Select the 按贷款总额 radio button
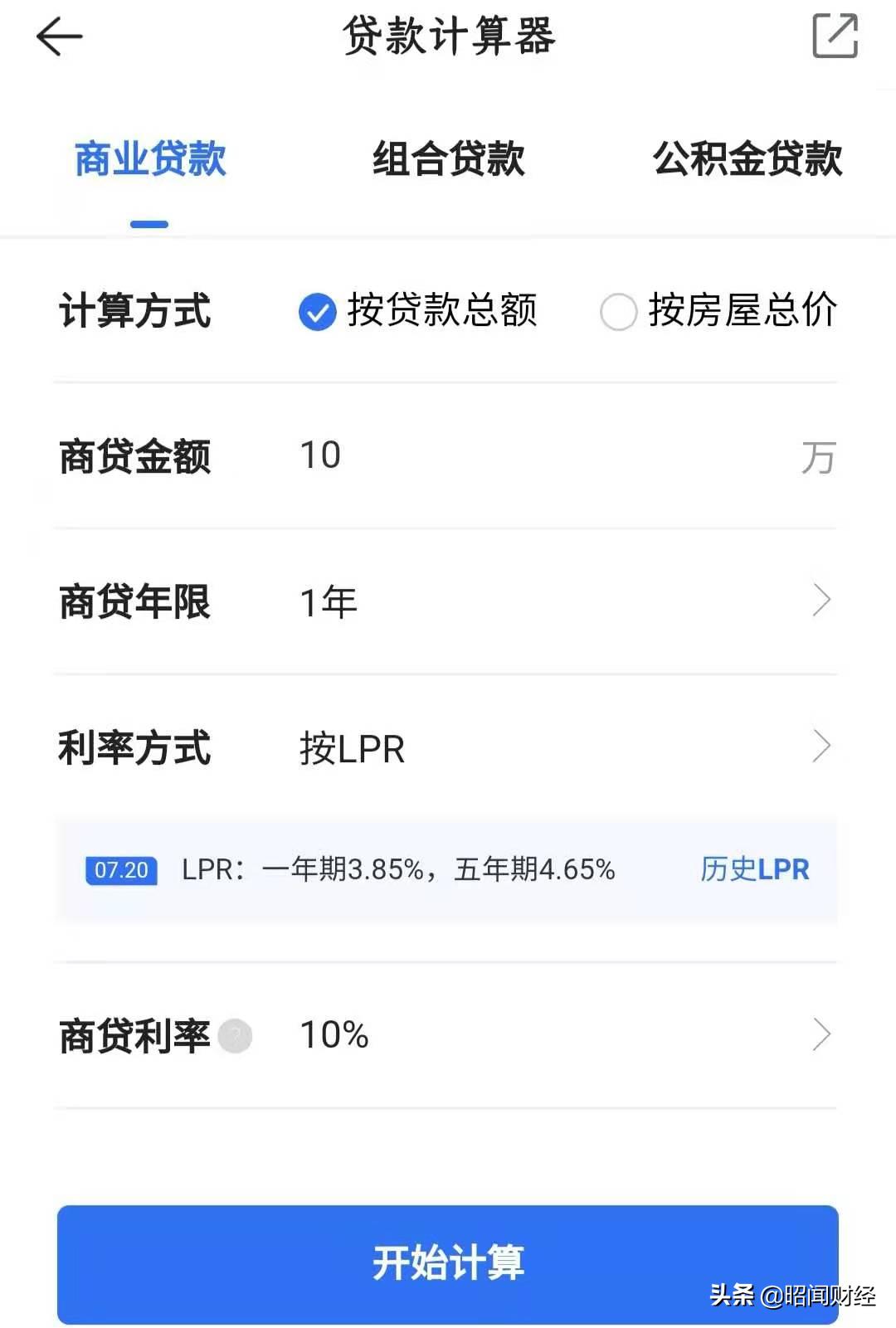The height and width of the screenshot is (1328, 896). [x=316, y=314]
